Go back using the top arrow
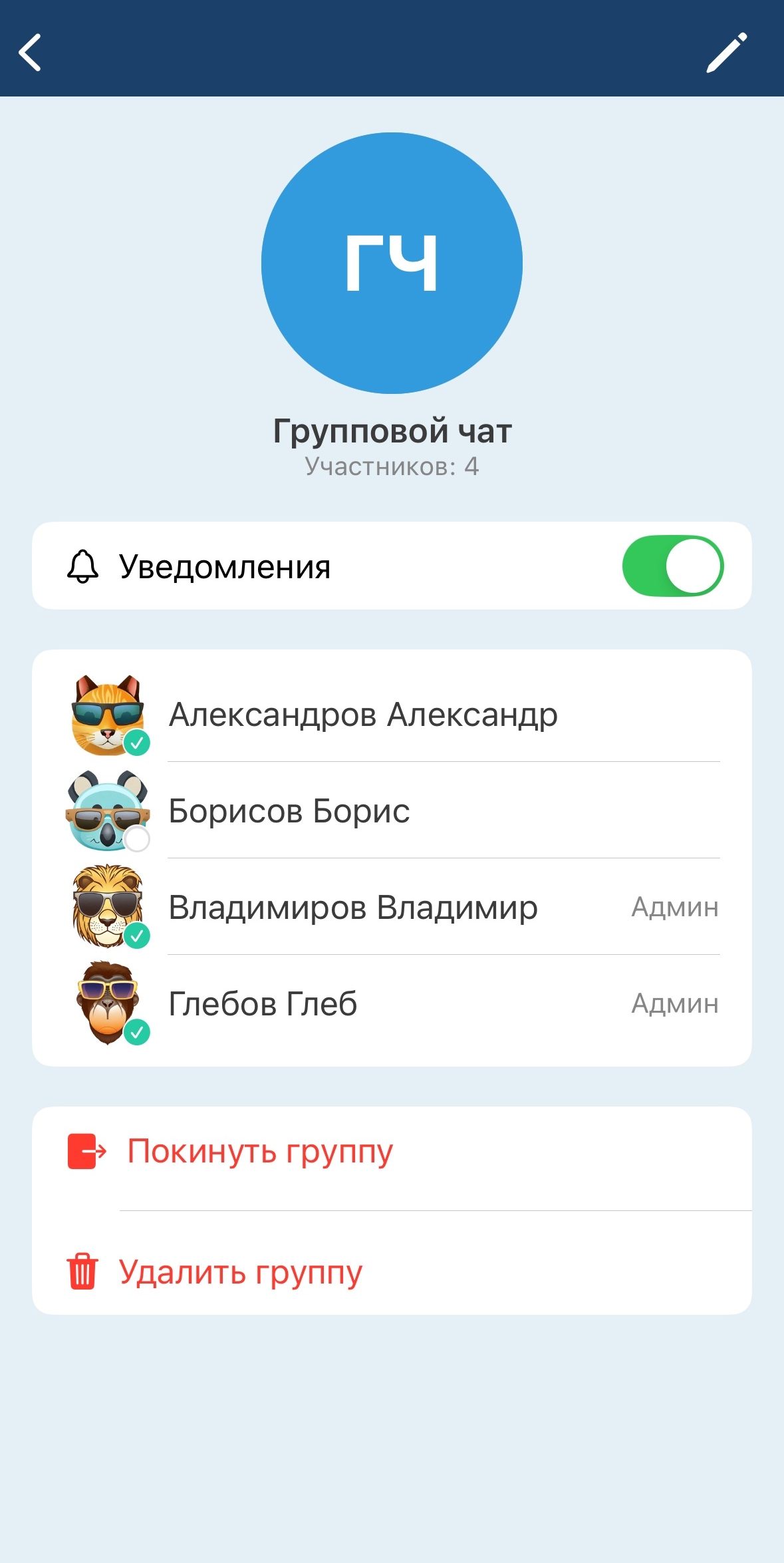This screenshot has height=1563, width=784. coord(31,52)
